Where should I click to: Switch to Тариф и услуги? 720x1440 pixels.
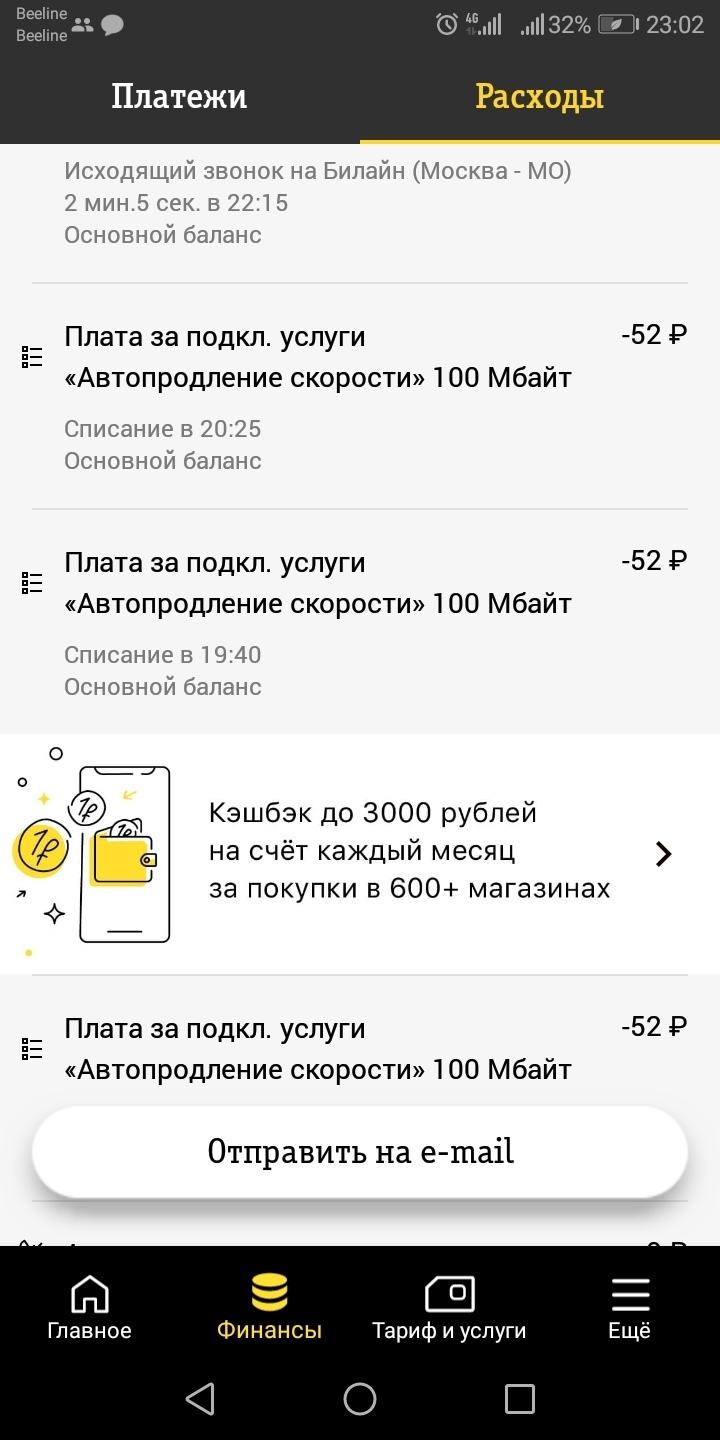[449, 1307]
